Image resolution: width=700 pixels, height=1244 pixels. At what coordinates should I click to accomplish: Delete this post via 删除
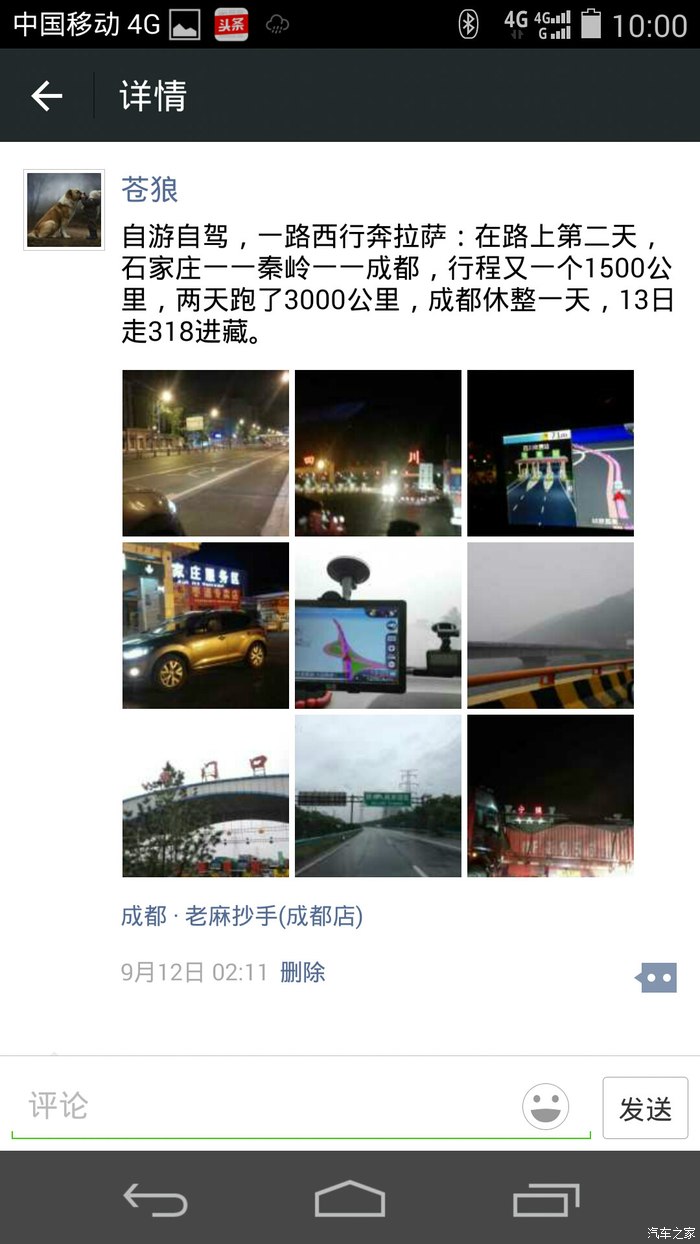coord(303,972)
